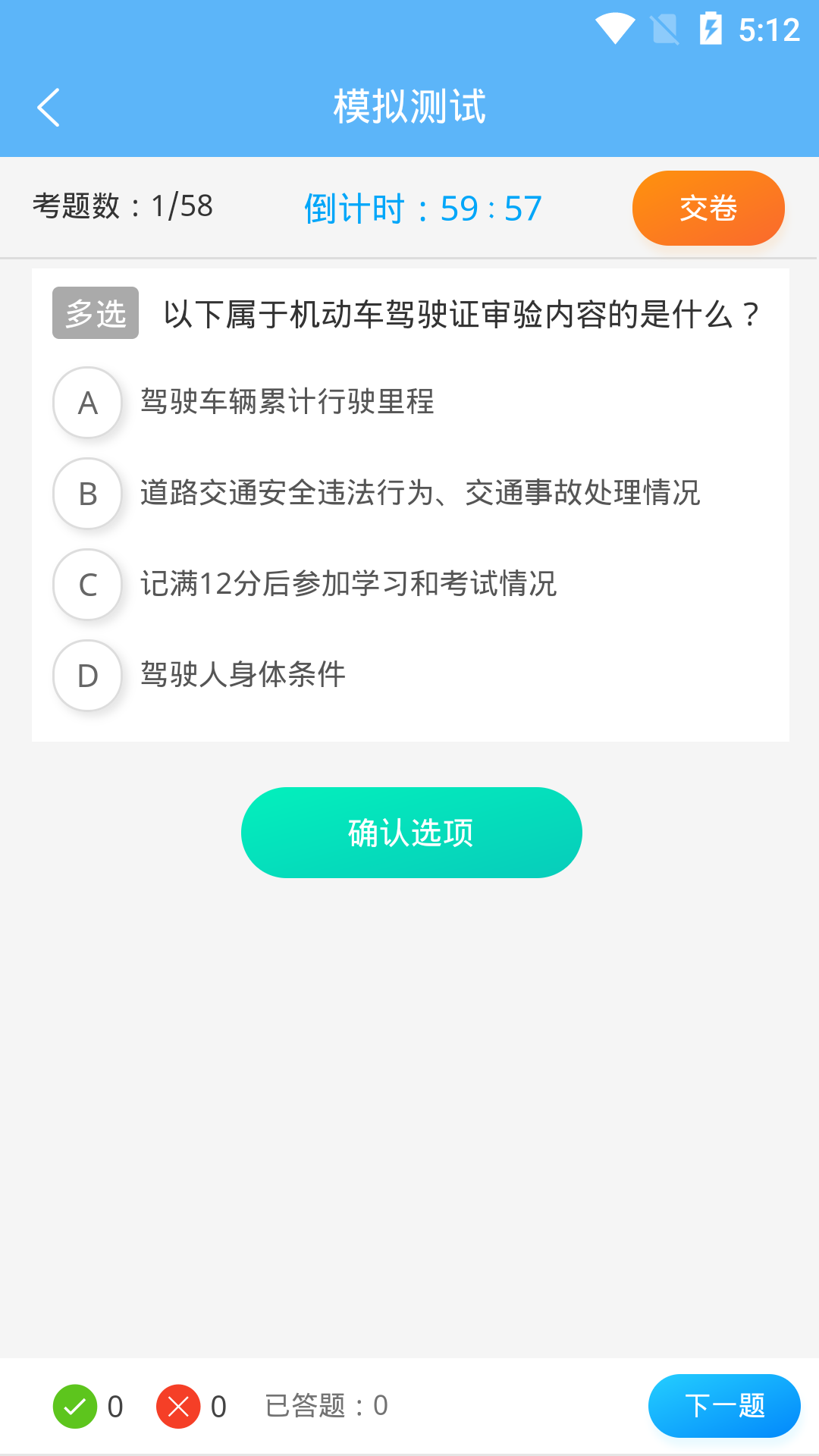
Task: Select option A 驾驶车辆累计行驶里程
Action: pos(88,403)
